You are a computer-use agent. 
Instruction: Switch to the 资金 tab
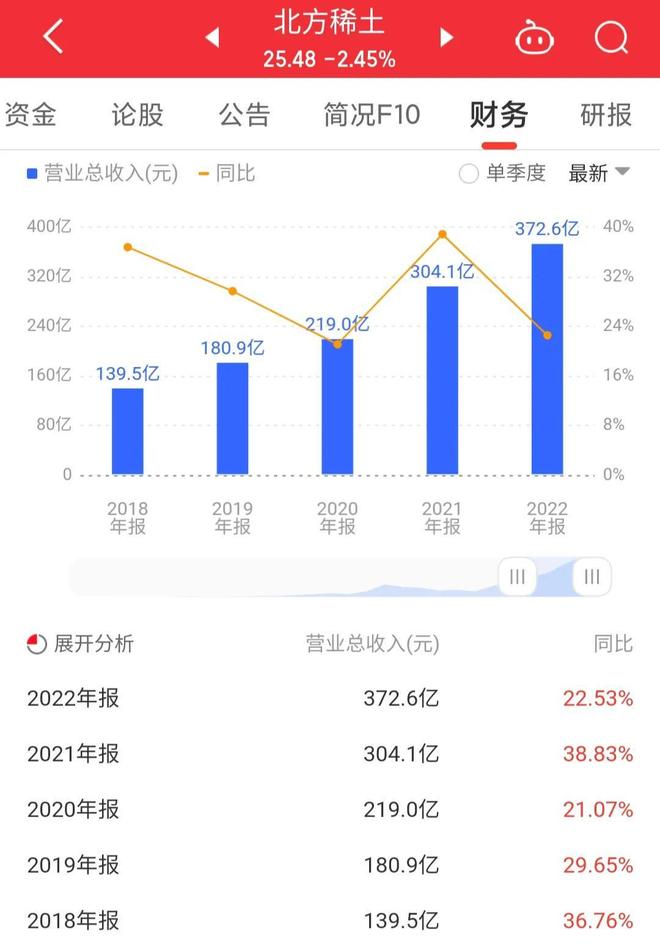tap(30, 115)
